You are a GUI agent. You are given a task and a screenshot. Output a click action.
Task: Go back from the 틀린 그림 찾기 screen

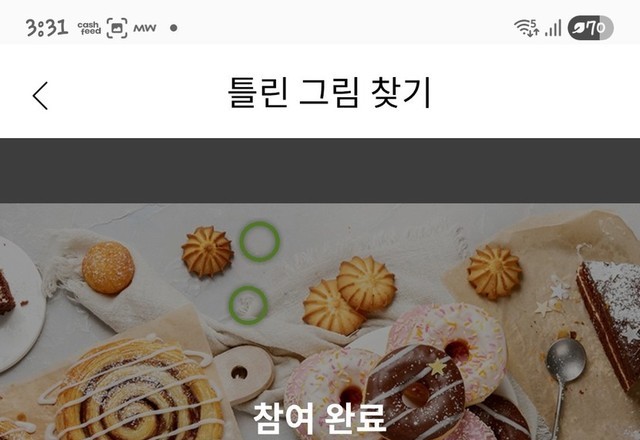40,96
